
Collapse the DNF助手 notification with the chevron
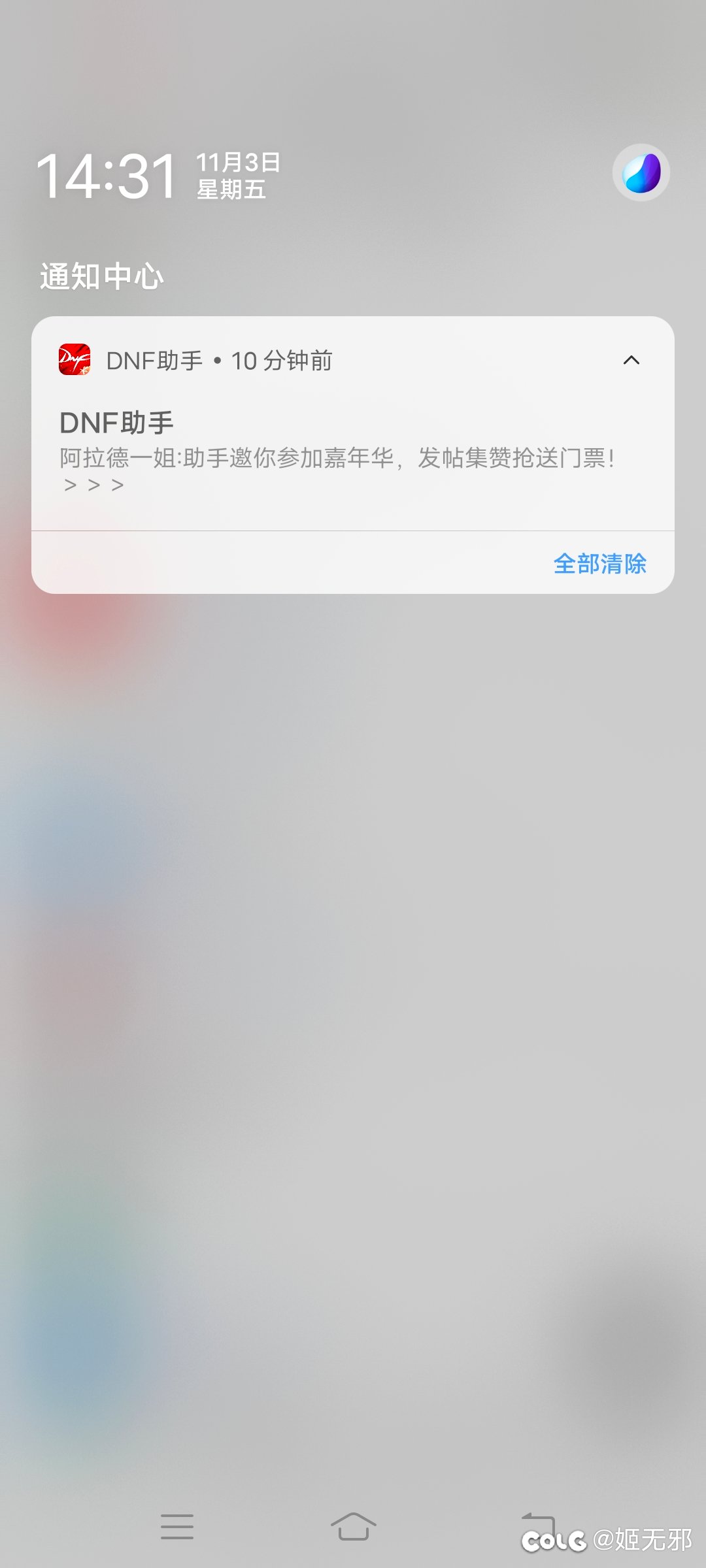[x=631, y=360]
